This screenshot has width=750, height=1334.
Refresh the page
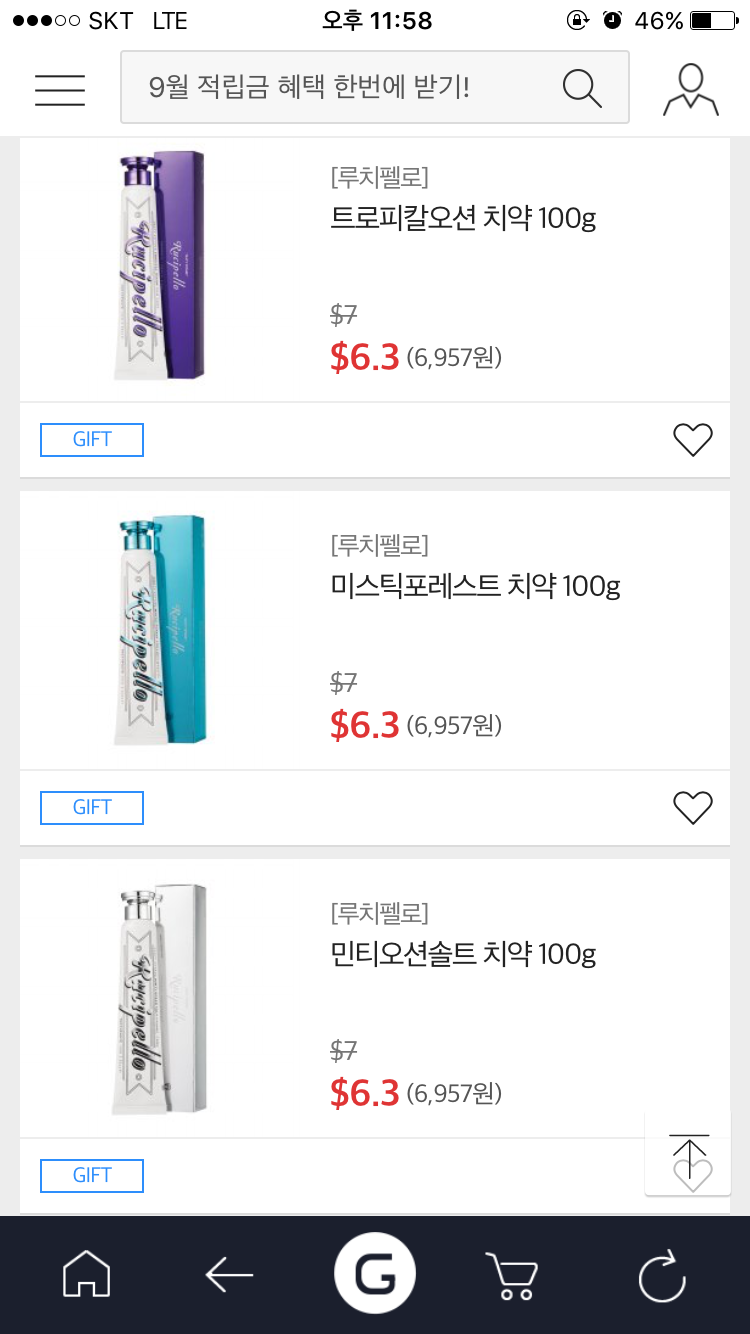coord(662,1275)
